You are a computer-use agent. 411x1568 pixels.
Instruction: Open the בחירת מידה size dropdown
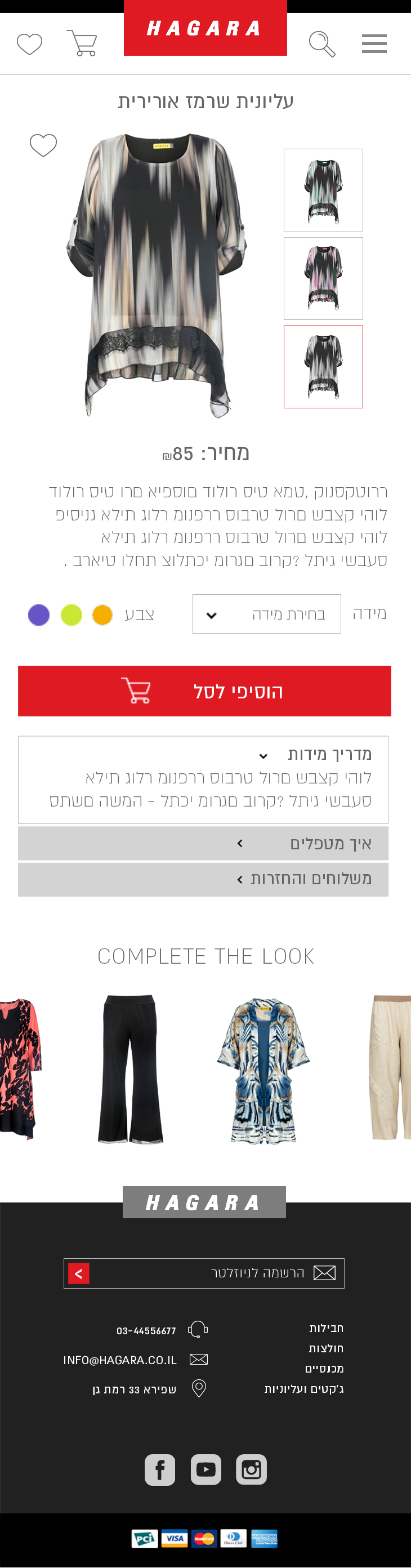point(266,613)
